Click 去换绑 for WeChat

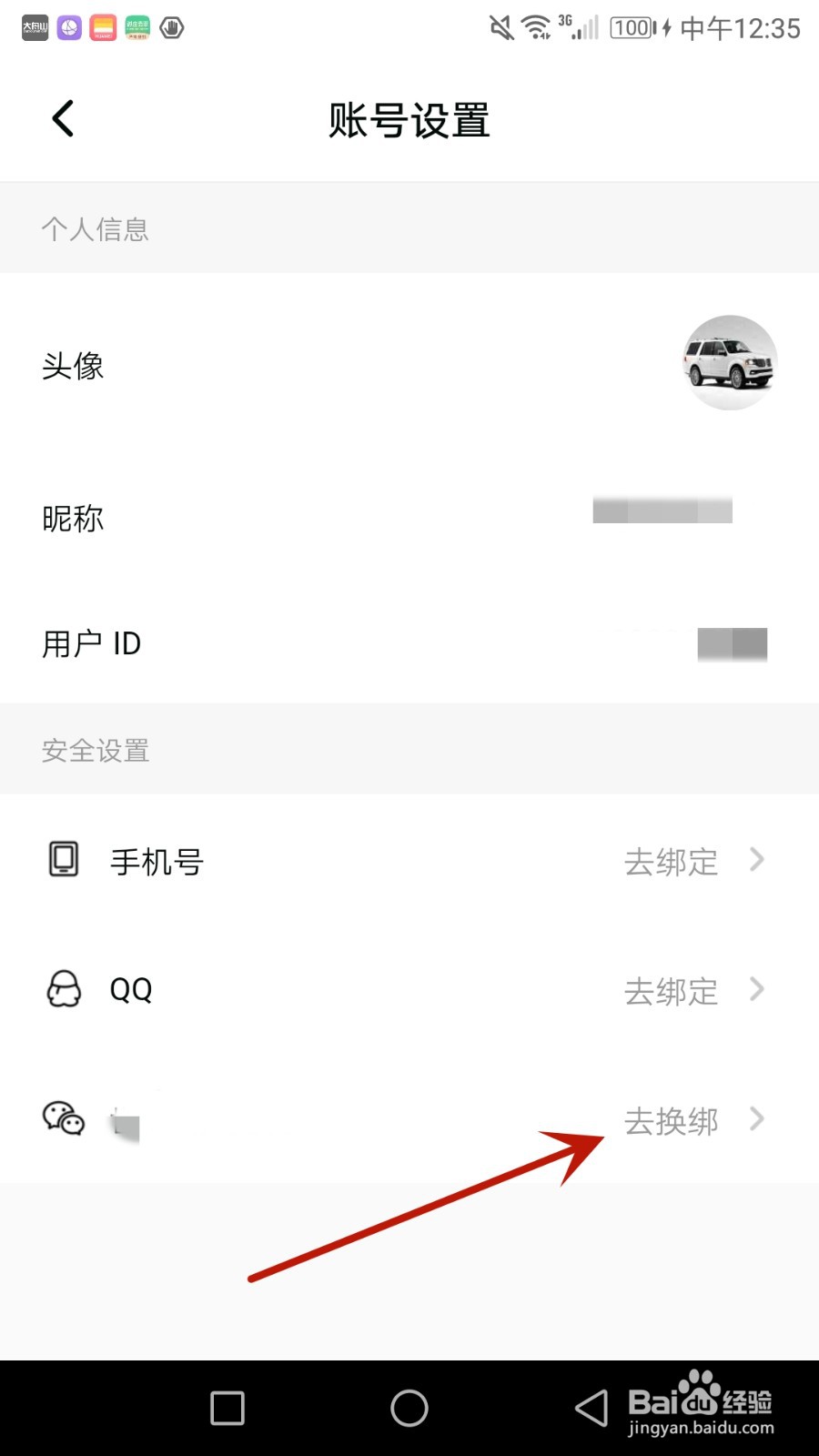672,1122
